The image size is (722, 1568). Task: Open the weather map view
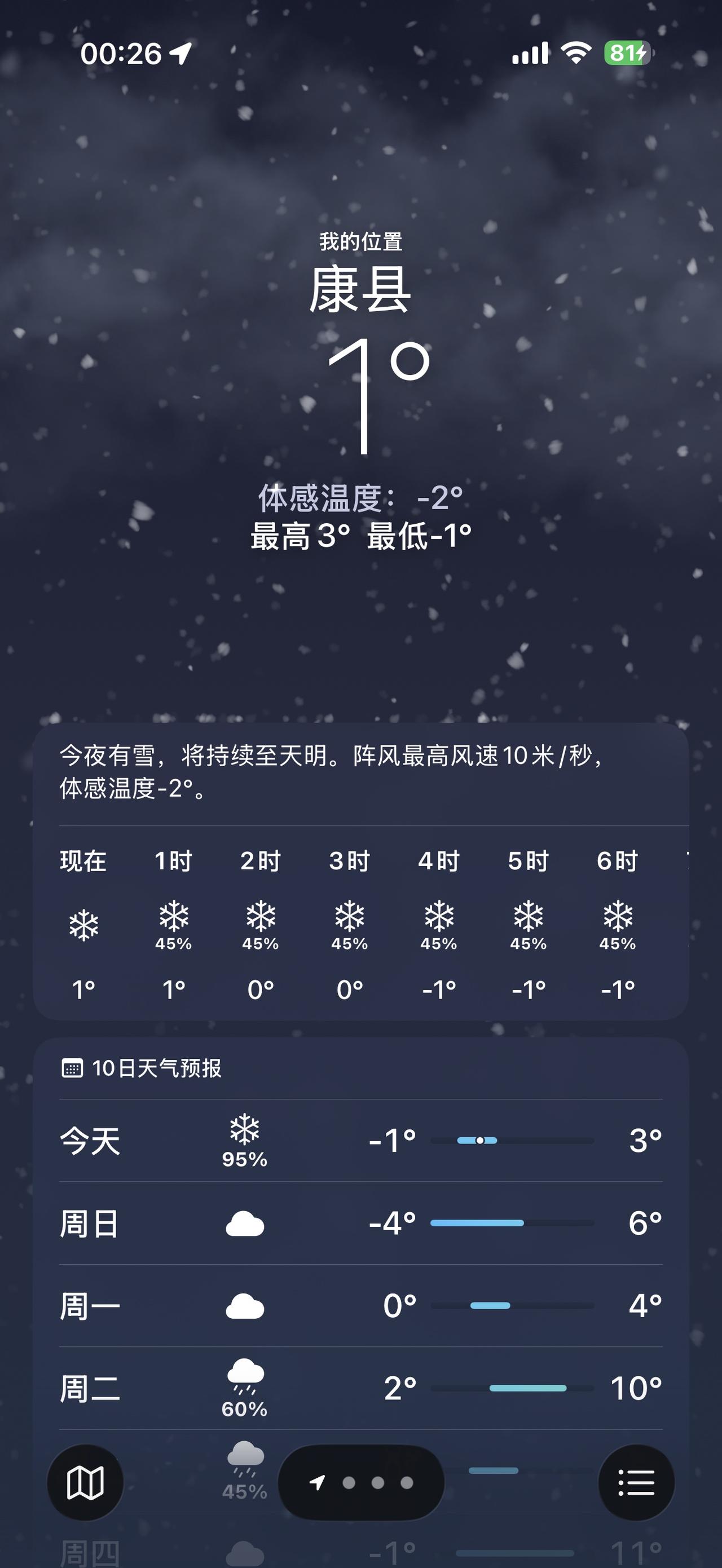point(85,1483)
